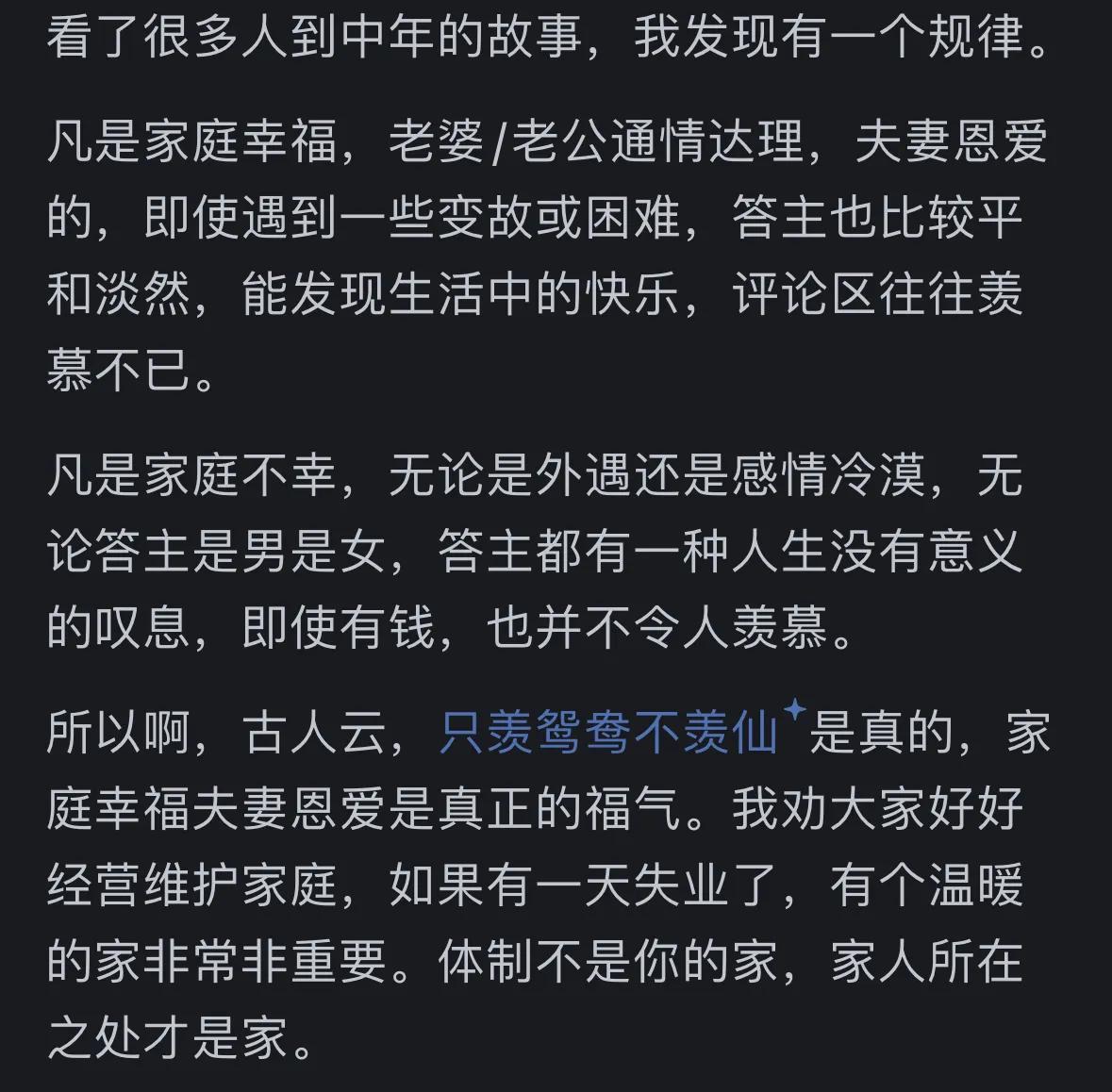Open the highlighted link 只羡鸳鸯不羡仙
The image size is (1112, 1092).
tap(609, 733)
